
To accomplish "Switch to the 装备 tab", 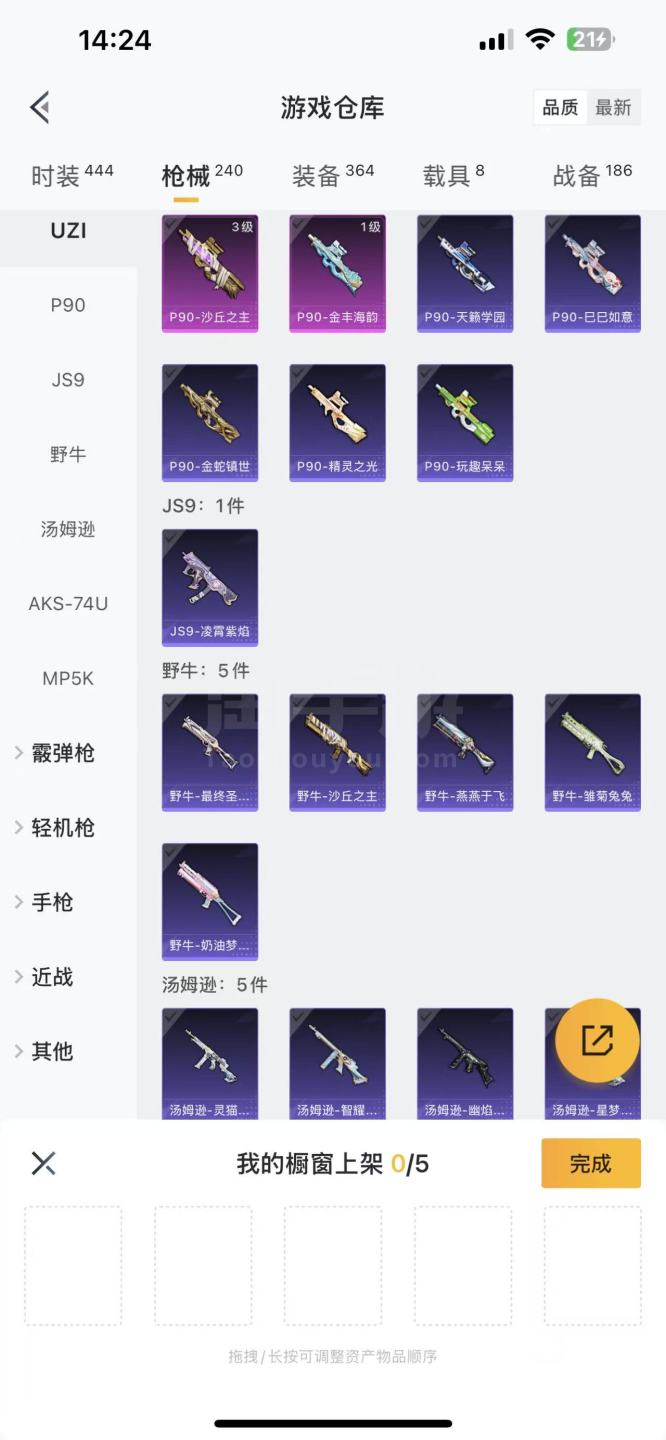I will (x=332, y=176).
